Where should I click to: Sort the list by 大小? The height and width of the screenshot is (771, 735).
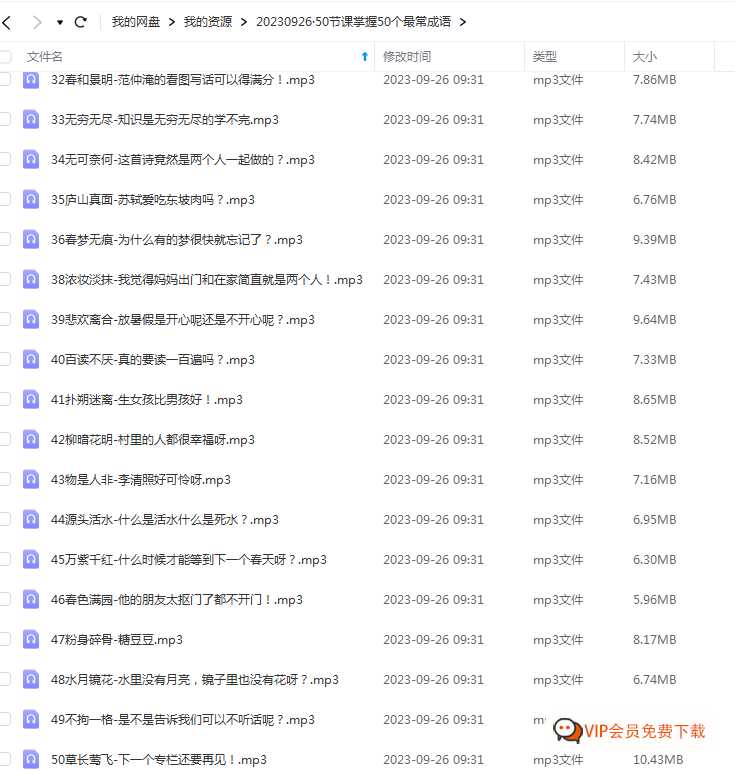pyautogui.click(x=645, y=57)
